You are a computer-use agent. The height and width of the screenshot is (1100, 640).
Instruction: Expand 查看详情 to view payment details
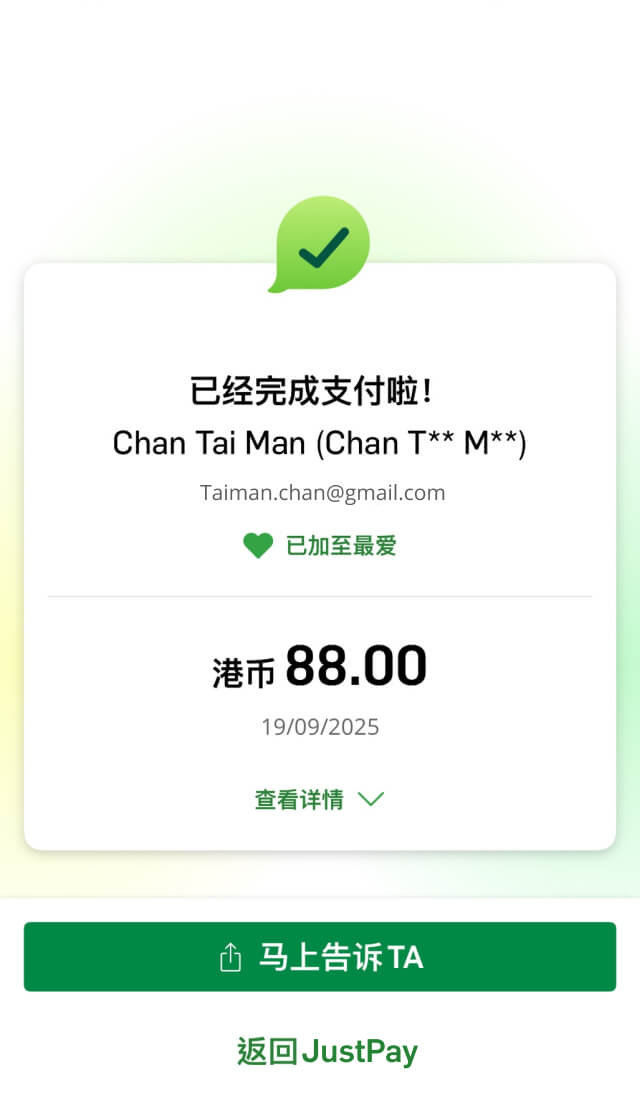(x=319, y=799)
